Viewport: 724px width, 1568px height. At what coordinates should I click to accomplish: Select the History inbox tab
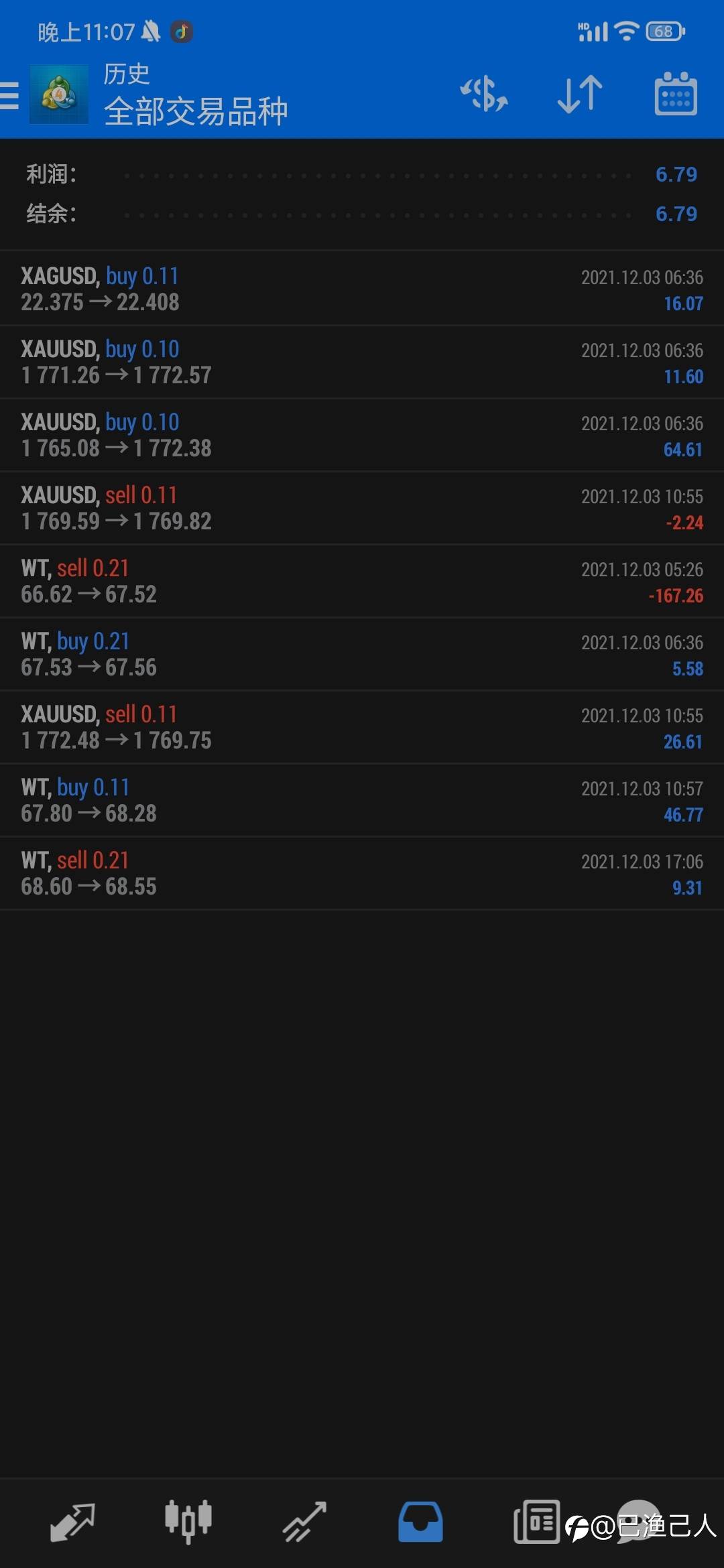click(x=420, y=1522)
